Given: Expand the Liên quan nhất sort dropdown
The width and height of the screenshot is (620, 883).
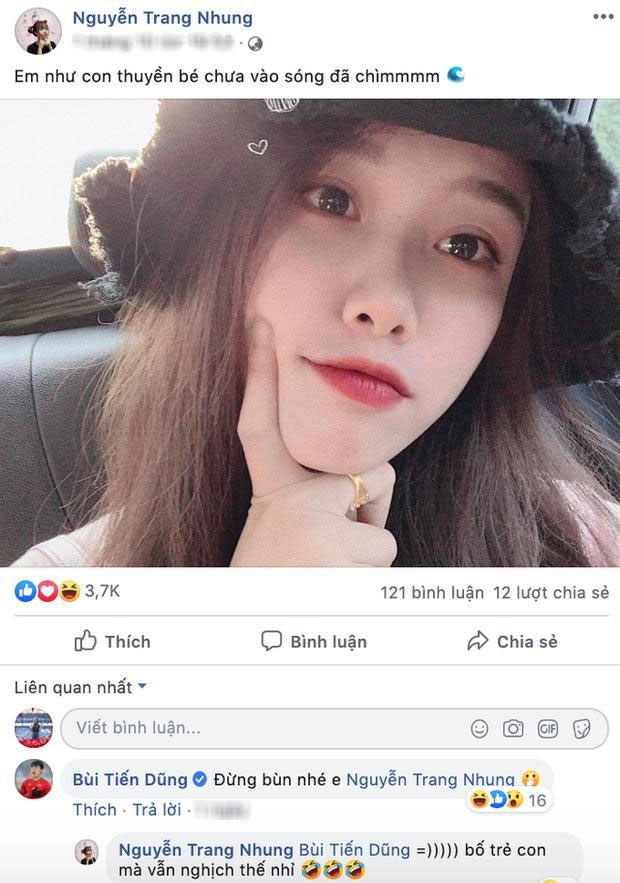Looking at the screenshot, I should [x=80, y=687].
